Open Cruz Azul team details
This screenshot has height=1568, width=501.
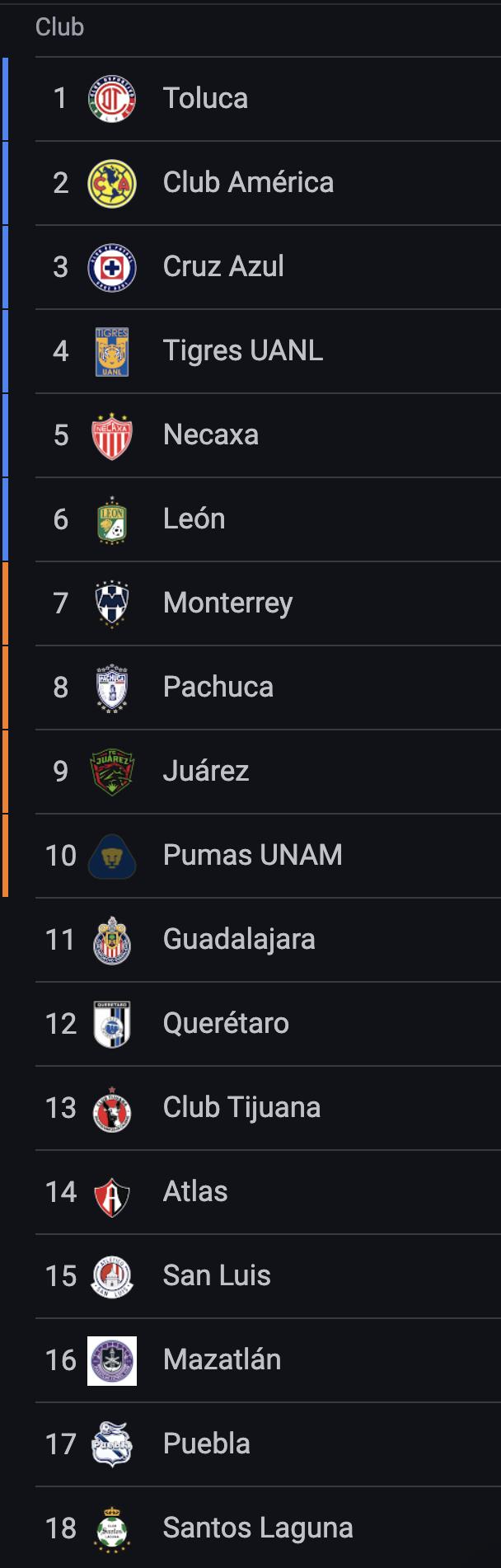[223, 267]
